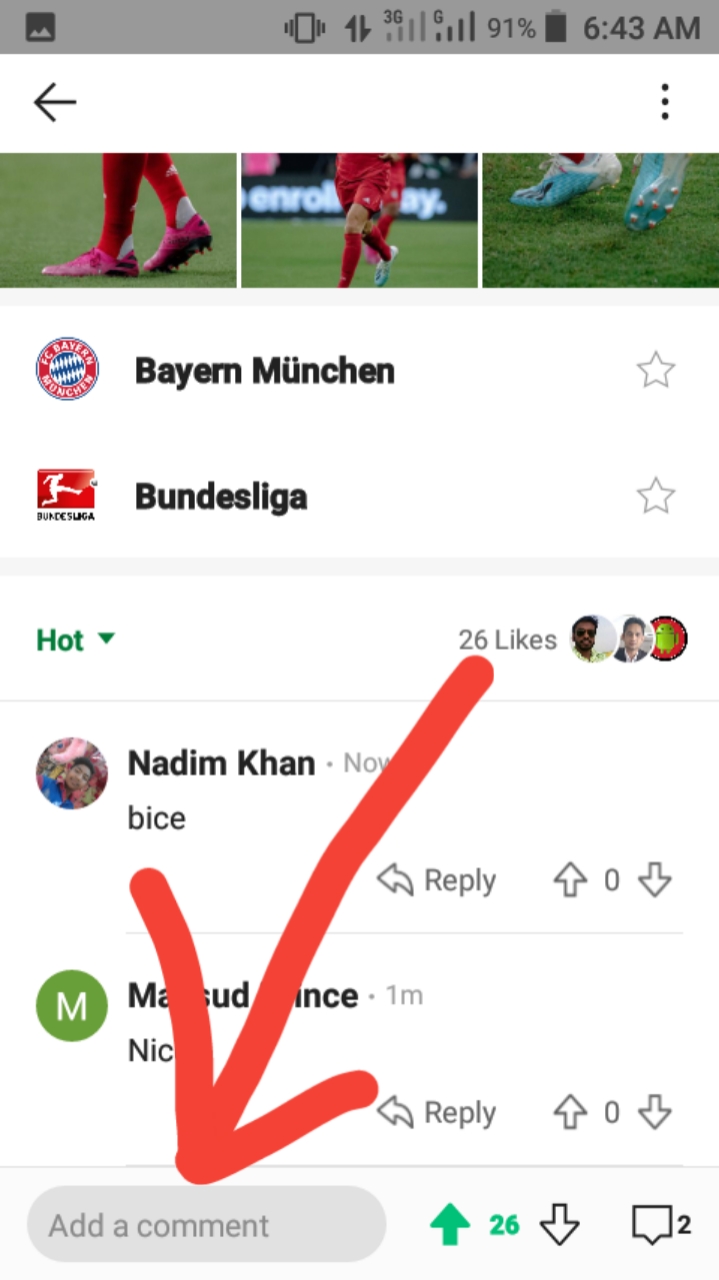Image resolution: width=719 pixels, height=1280 pixels.
Task: Reply to the comment saying Nice
Action: click(437, 1113)
